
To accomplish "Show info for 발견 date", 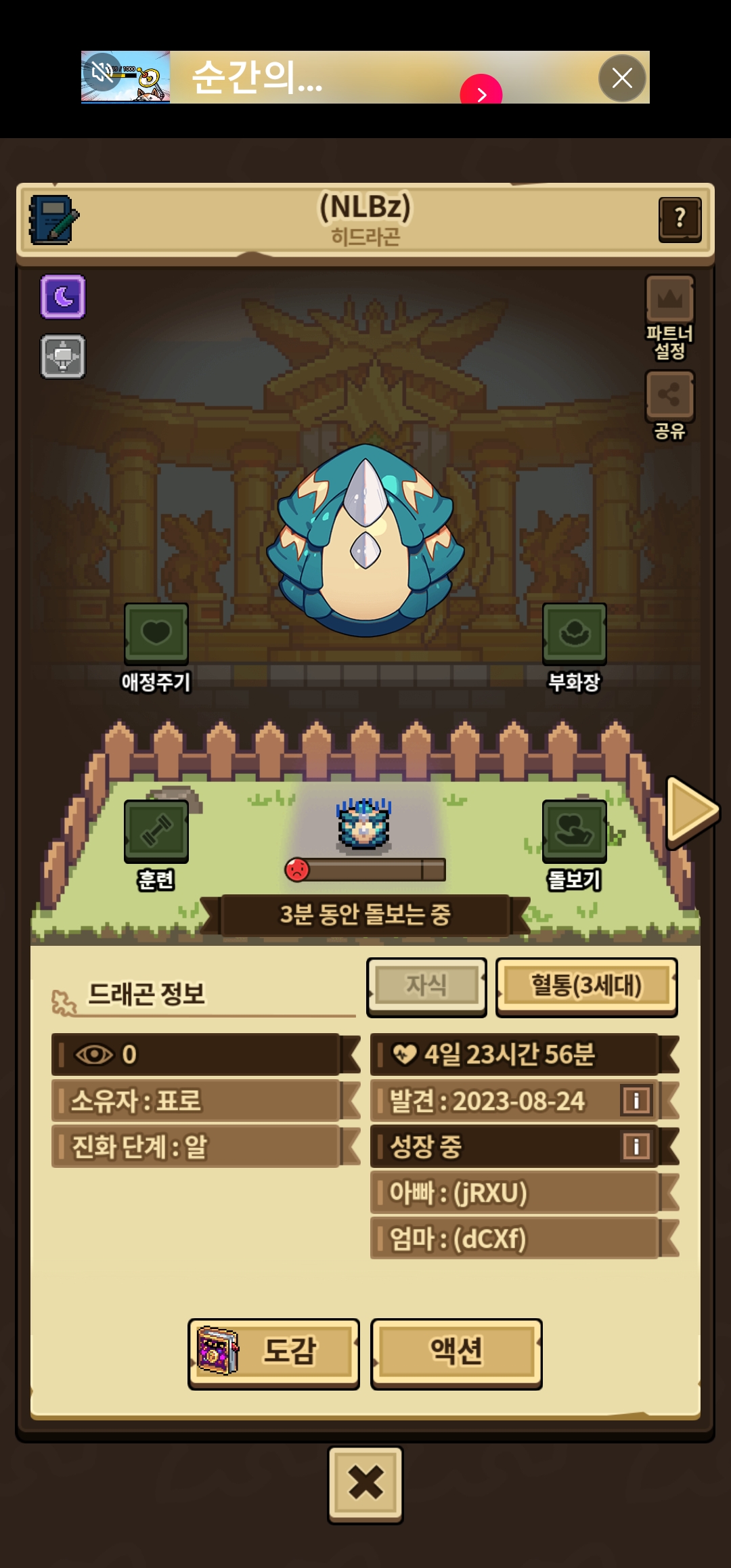I will pos(636,1100).
